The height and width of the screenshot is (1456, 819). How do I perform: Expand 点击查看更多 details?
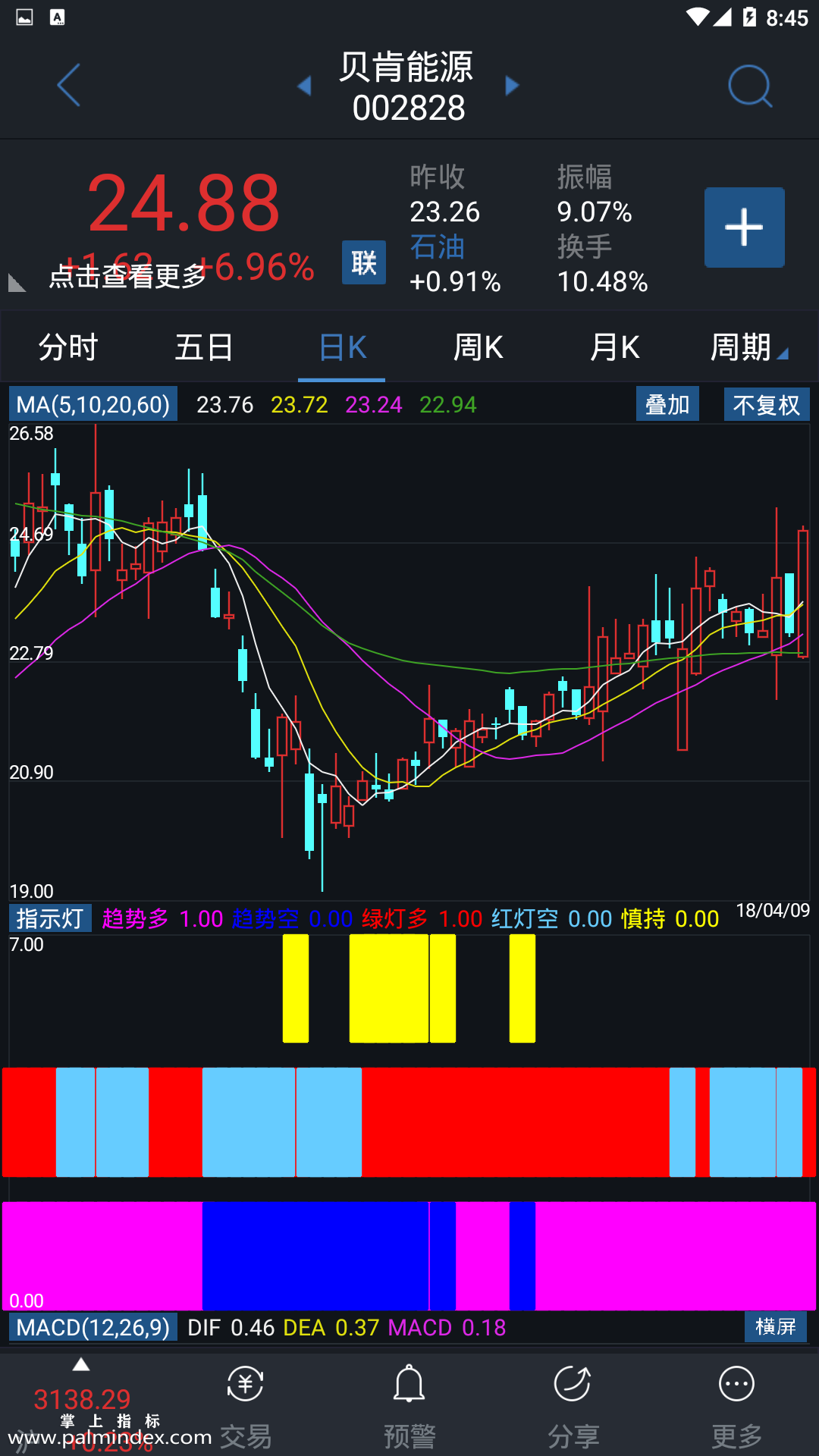pos(127,277)
